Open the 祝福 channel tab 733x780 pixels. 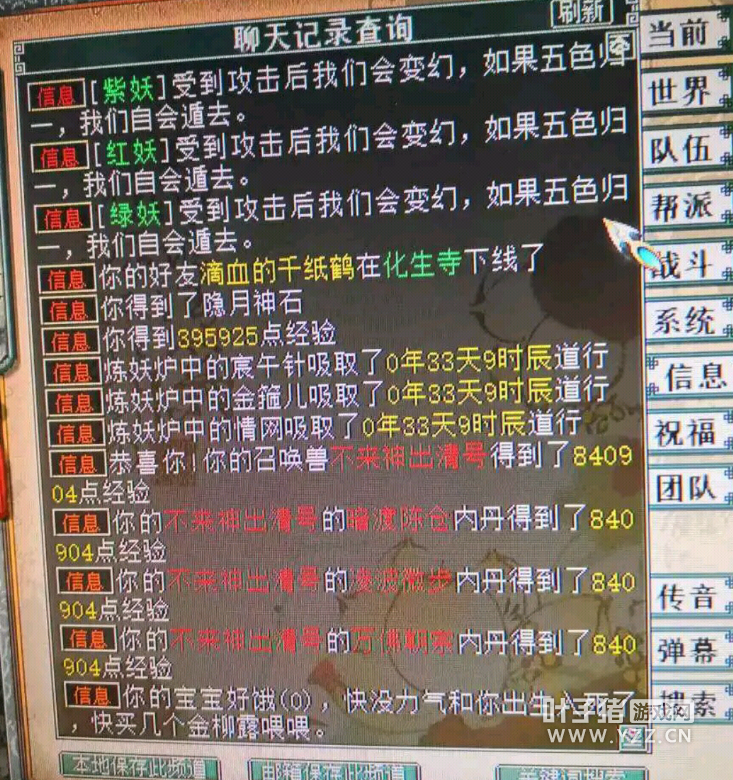tap(688, 433)
